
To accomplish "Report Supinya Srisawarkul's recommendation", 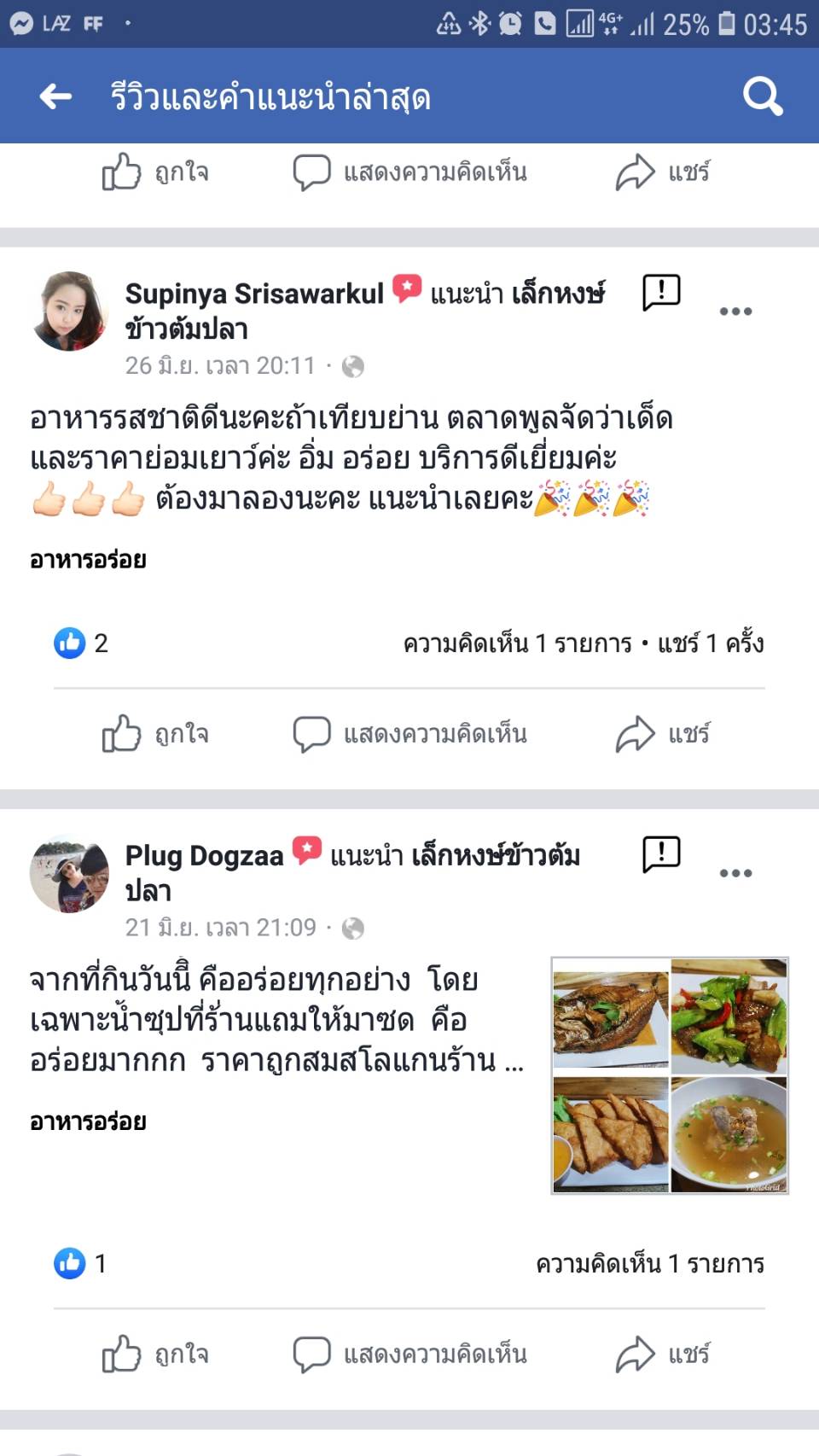I will pos(661,293).
